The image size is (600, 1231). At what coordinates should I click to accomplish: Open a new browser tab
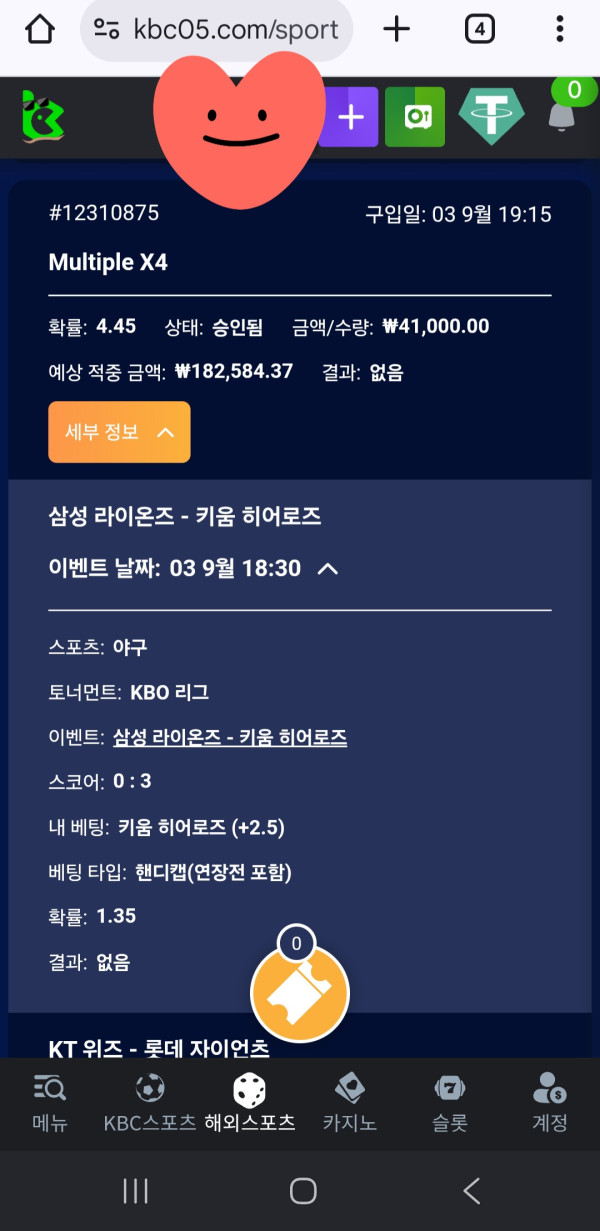pos(397,29)
